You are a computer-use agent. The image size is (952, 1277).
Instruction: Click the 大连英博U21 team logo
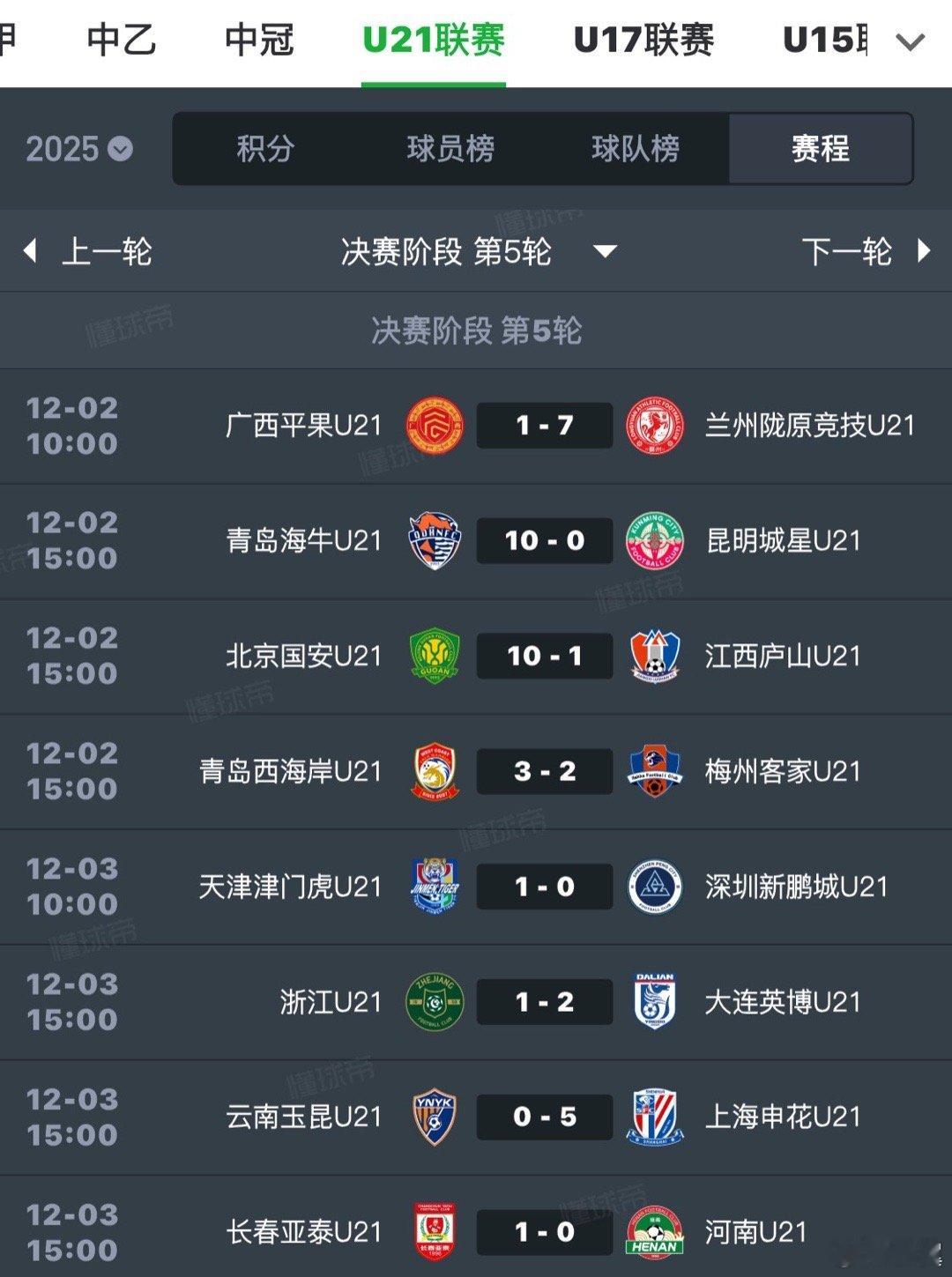coord(652,1002)
